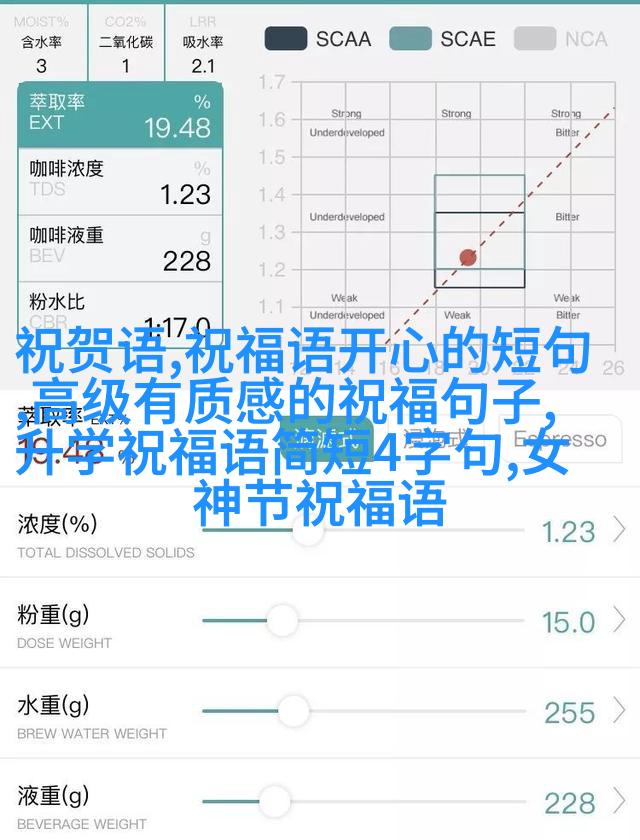The image size is (640, 840).
Task: Open the 浓度 1.23 value chevron
Action: click(x=619, y=530)
